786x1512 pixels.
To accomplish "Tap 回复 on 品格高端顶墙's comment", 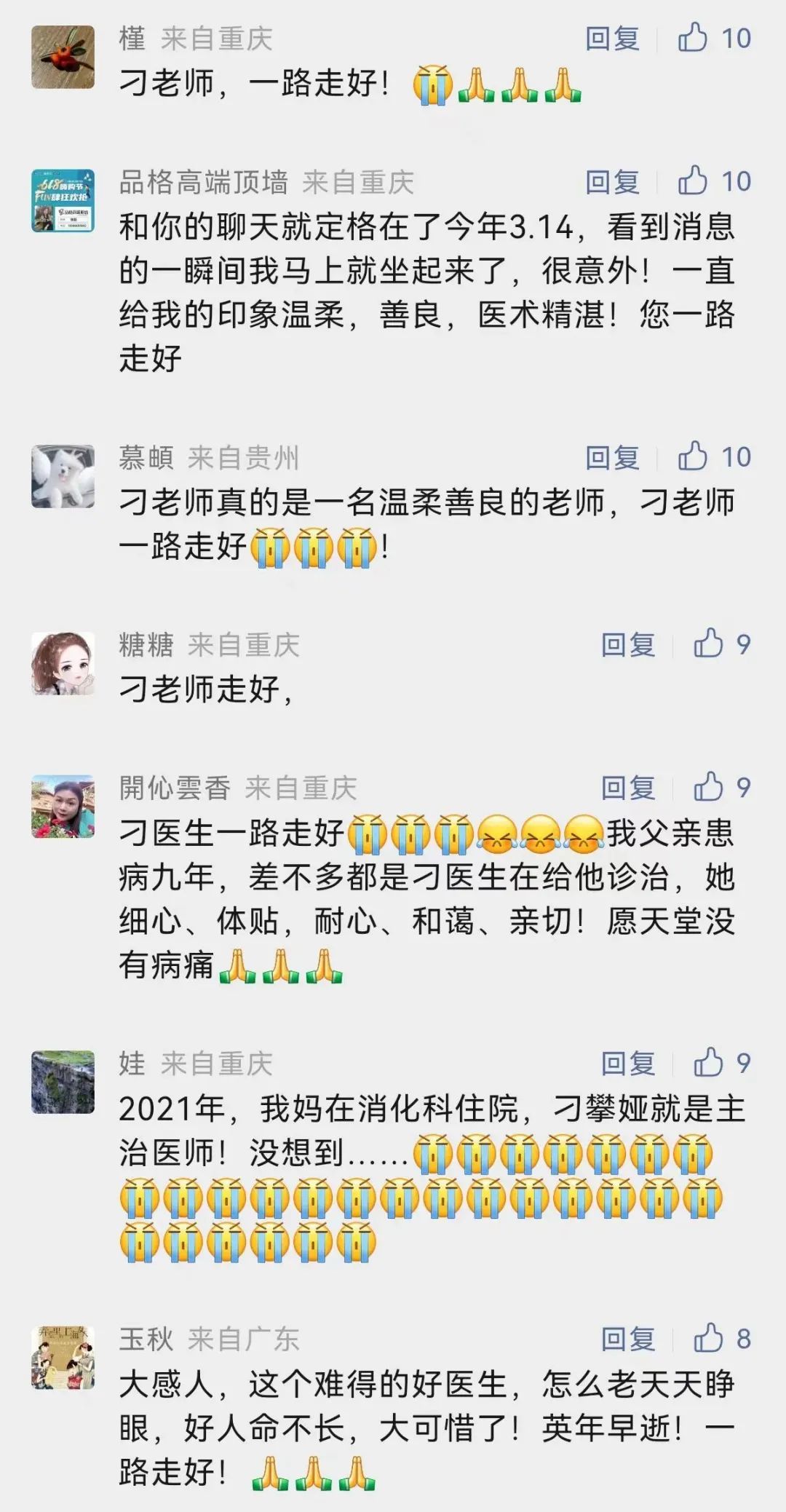I will [612, 182].
